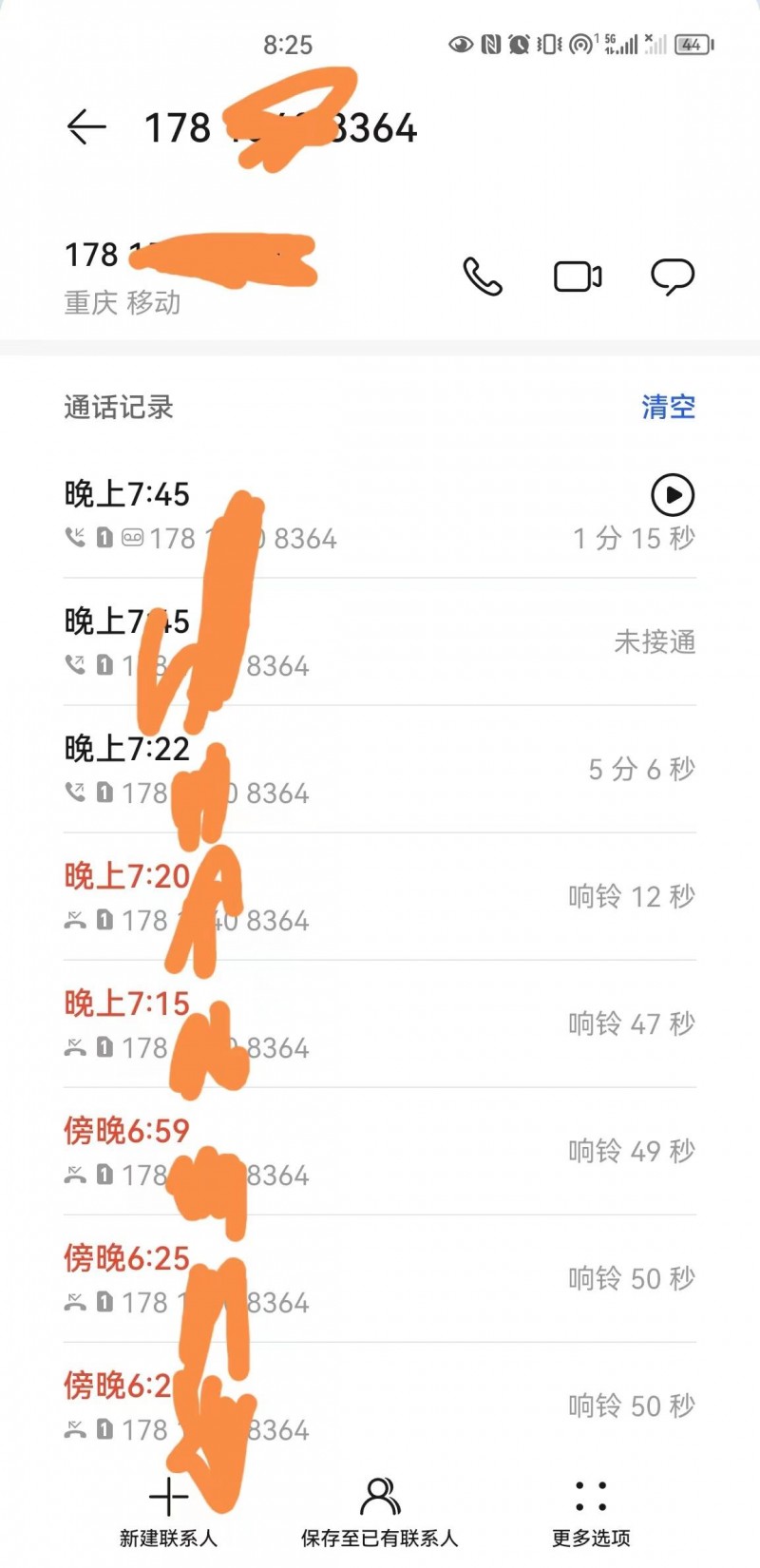Select the 傍晚6:59 missed call entry
The height and width of the screenshot is (1568, 760).
point(380,1150)
